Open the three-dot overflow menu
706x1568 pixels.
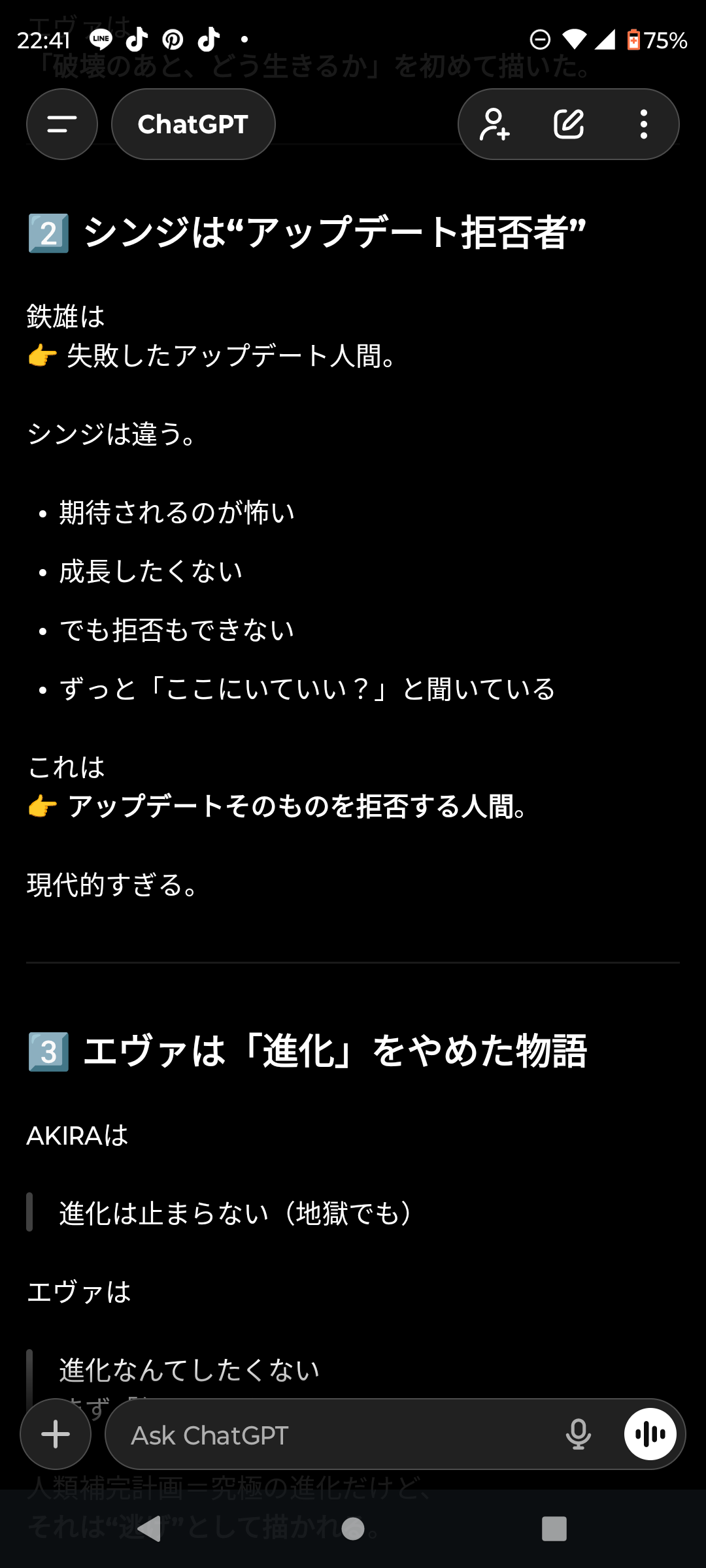[644, 124]
